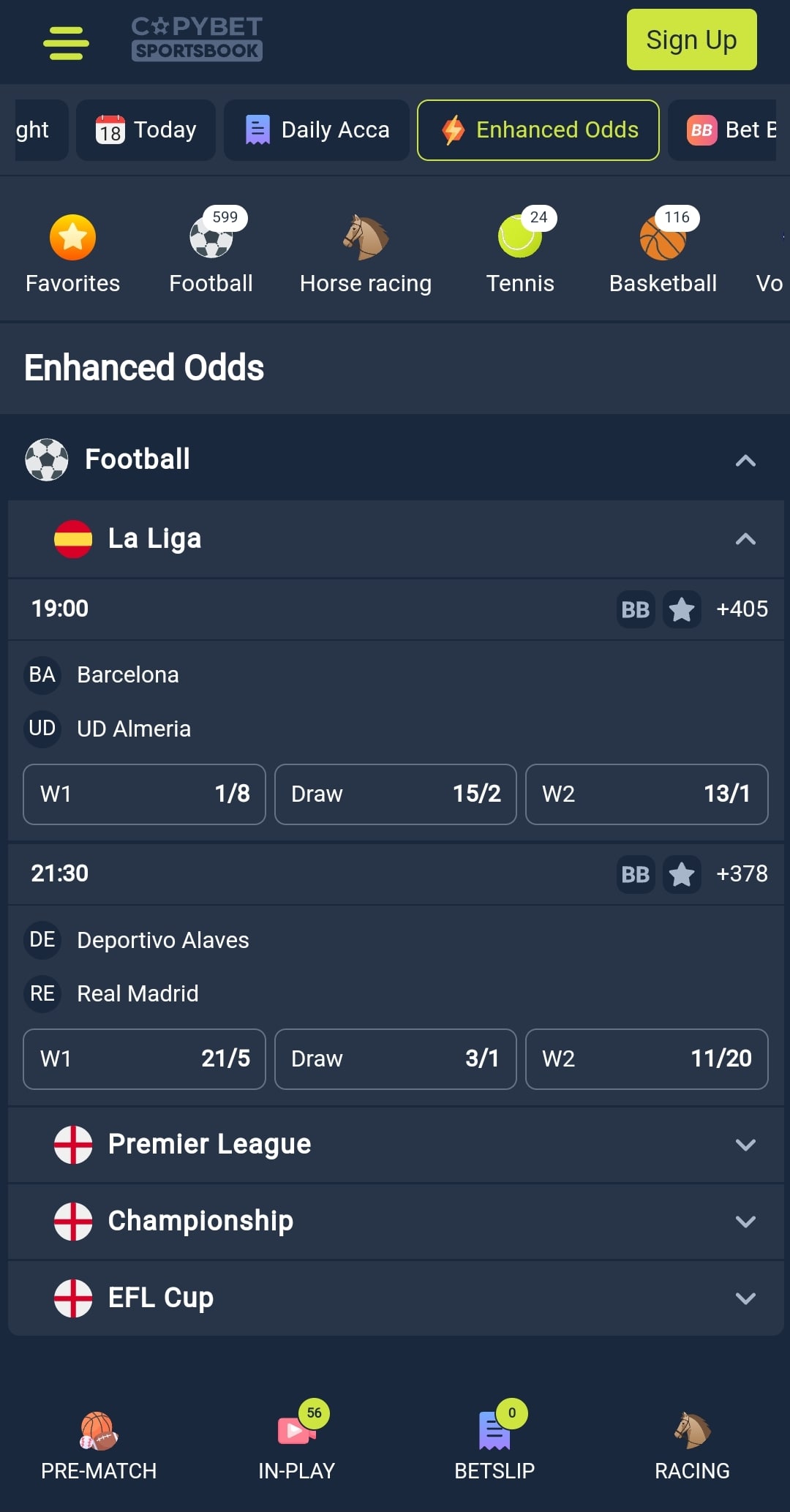Choose the Basketball sport category

[x=663, y=253]
